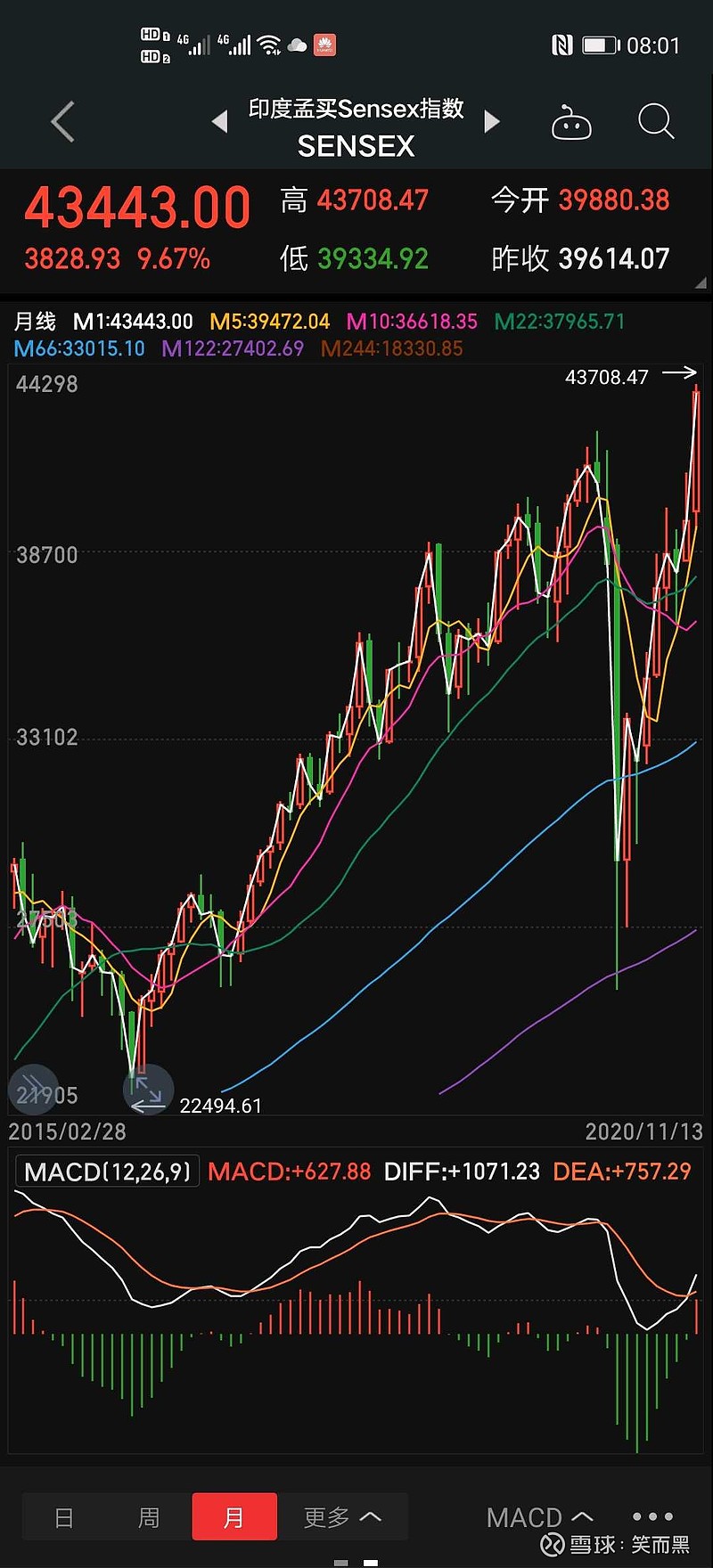This screenshot has height=1568, width=713.
Task: Tap the pan arrows icon on the chart
Action: click(x=147, y=1089)
